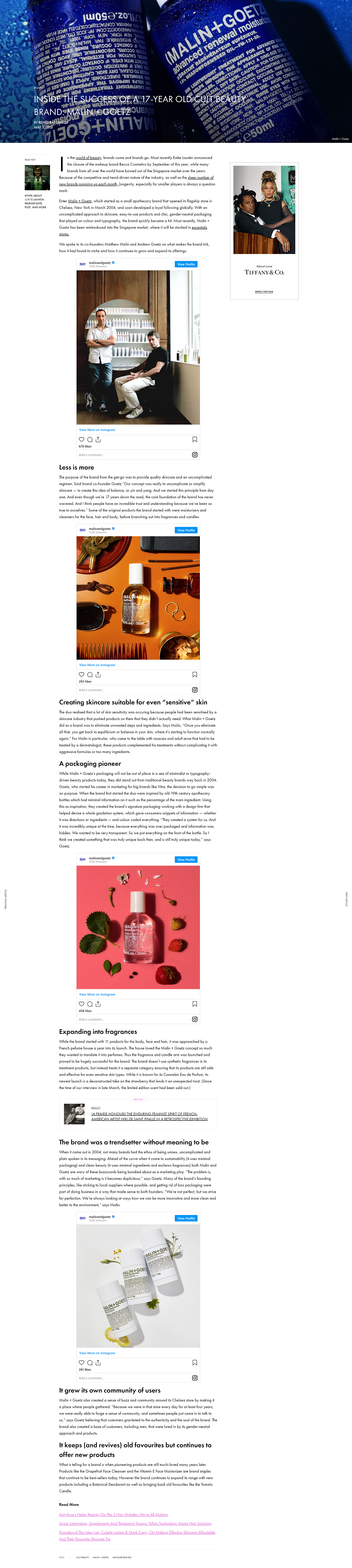Go to the next article

point(347,899)
